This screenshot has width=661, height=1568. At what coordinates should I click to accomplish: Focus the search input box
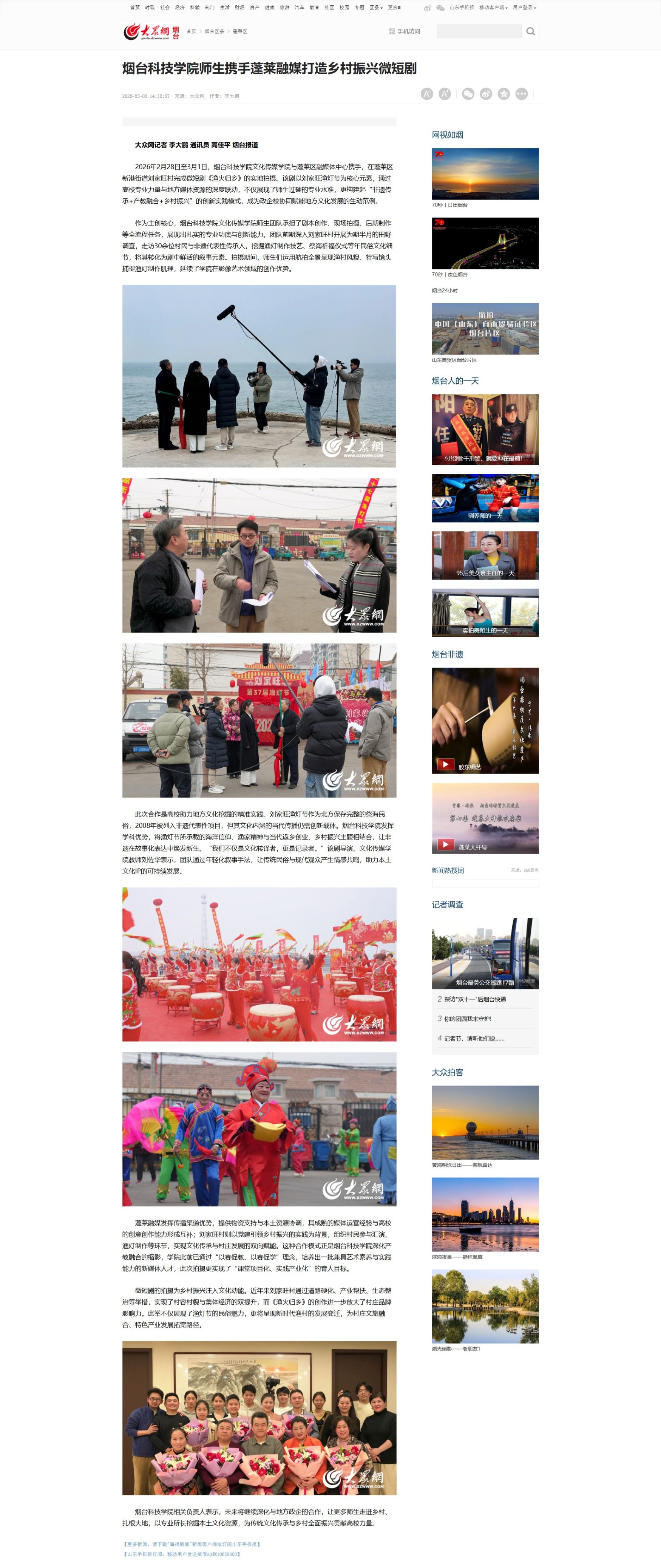(479, 31)
